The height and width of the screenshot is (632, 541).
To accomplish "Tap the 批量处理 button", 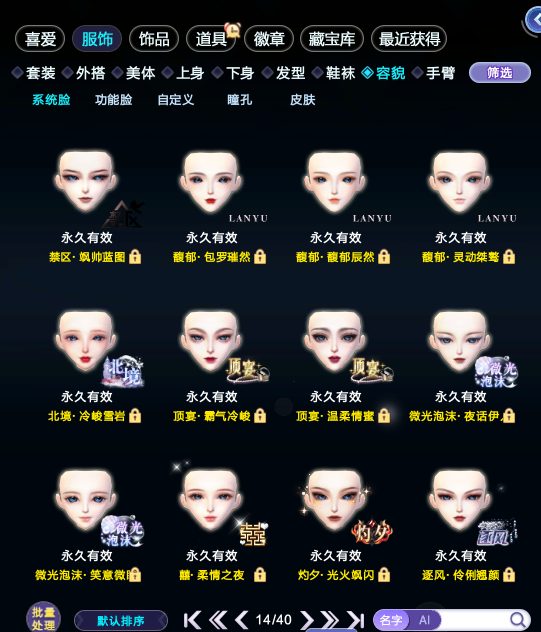I will pyautogui.click(x=43, y=618).
